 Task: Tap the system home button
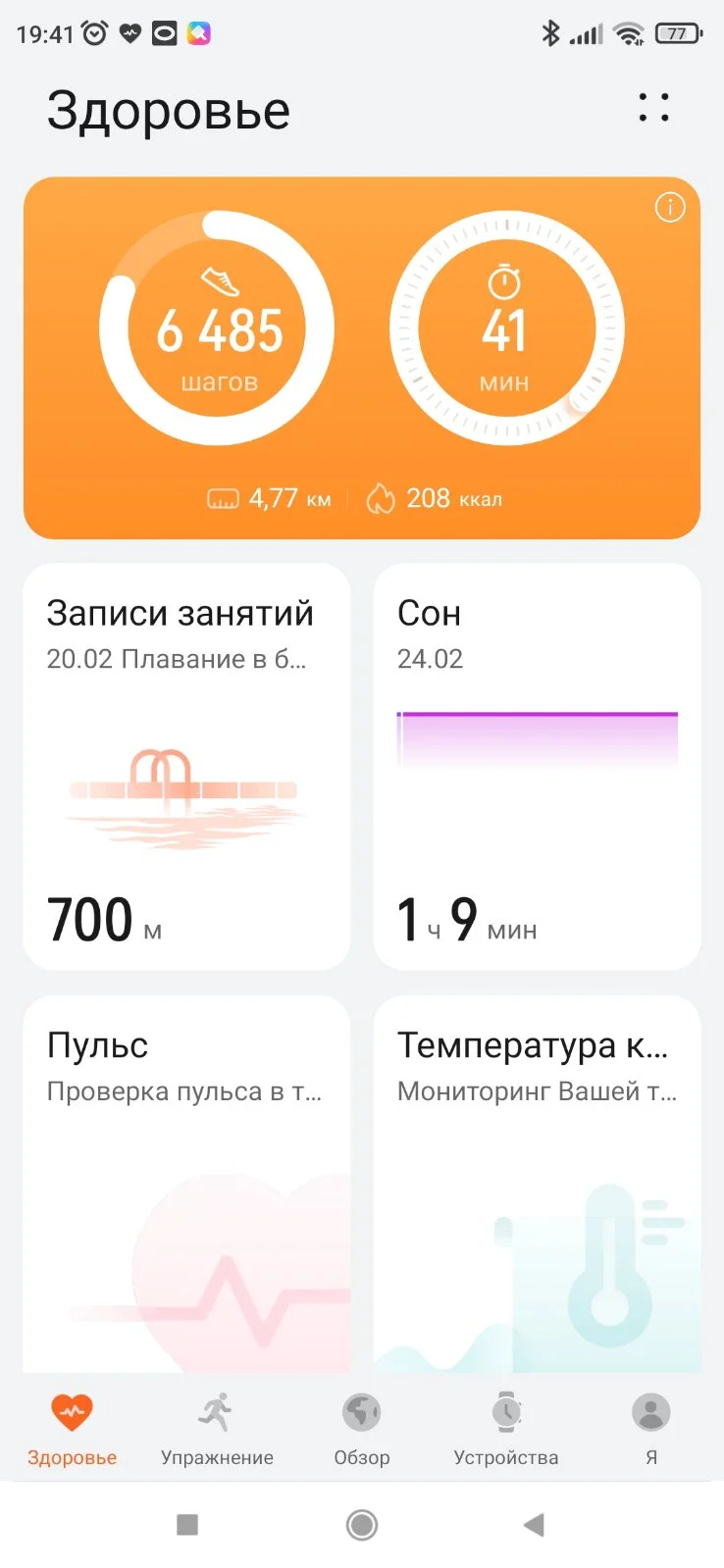362,1524
